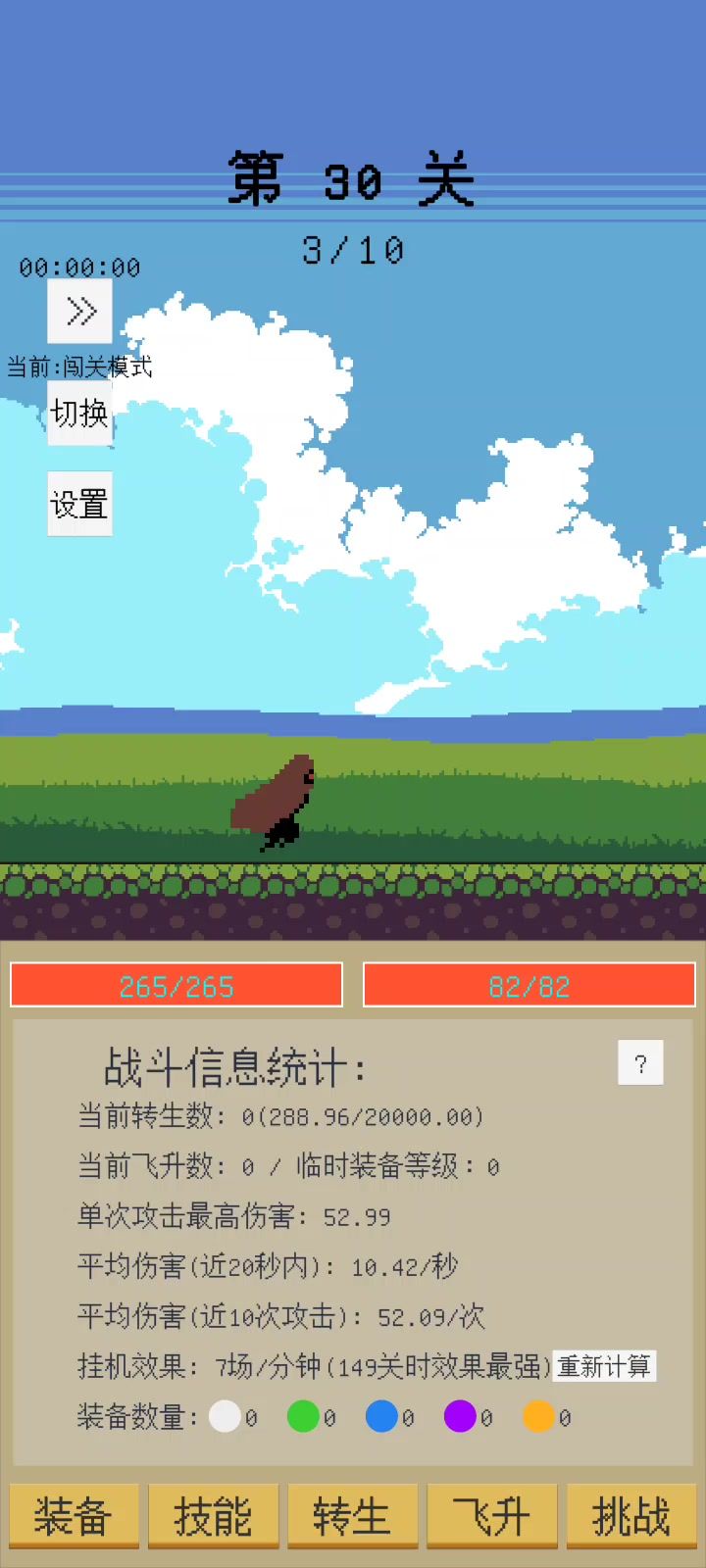Switch to the 飞升 ascension tab
This screenshot has width=706, height=1568.
(x=491, y=1516)
